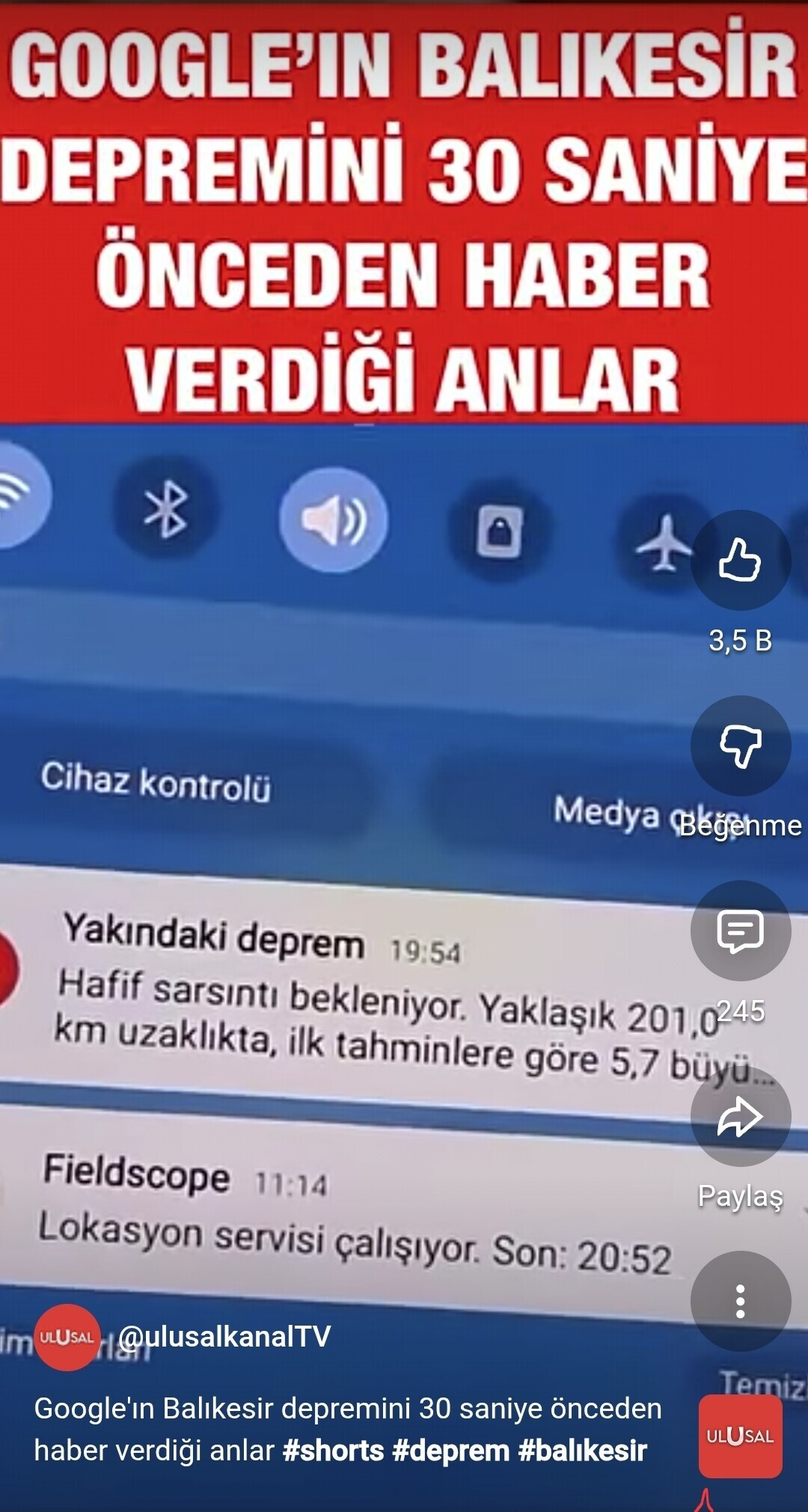The image size is (808, 1512).
Task: Open the comments section
Action: tap(740, 931)
